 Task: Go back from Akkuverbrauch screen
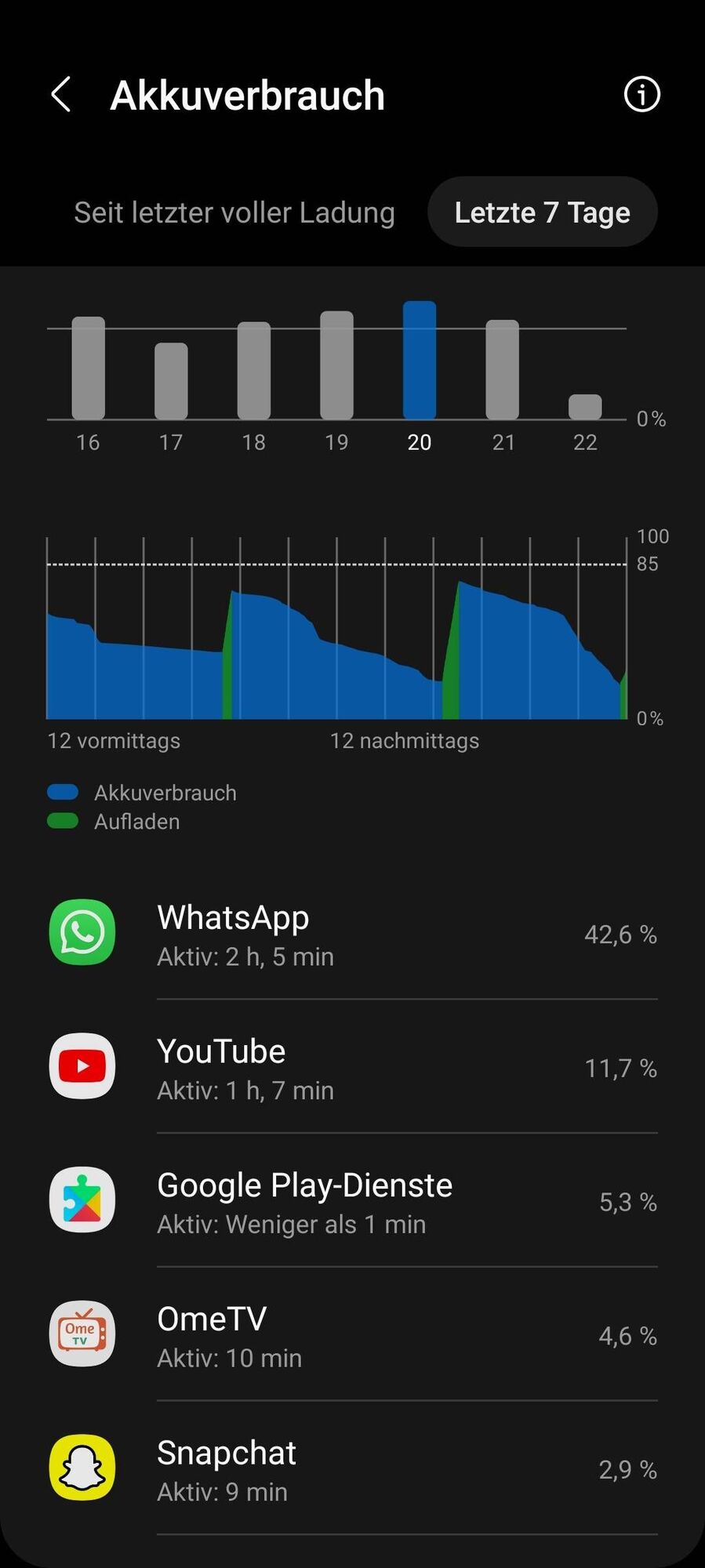(x=61, y=95)
